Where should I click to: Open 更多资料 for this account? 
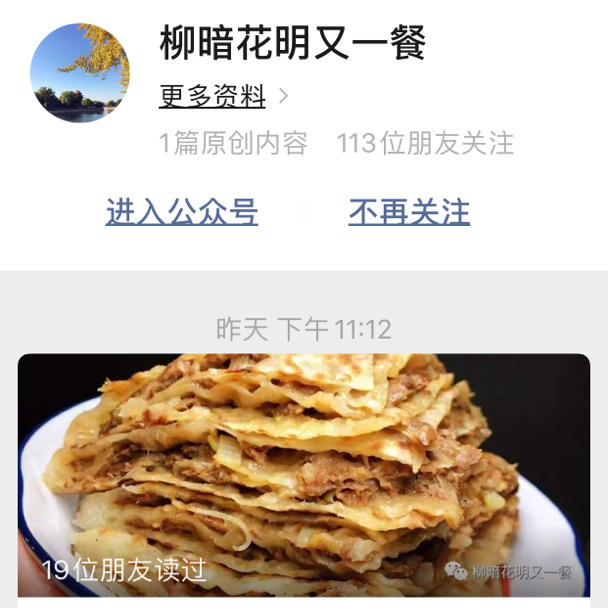[213, 97]
